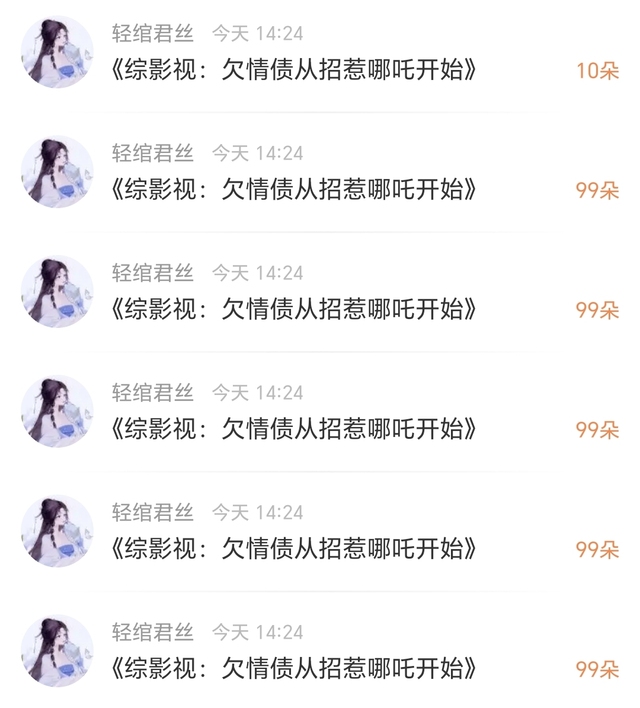View 轻绾君丝's avatar on the 10朵 row

[x=57, y=52]
